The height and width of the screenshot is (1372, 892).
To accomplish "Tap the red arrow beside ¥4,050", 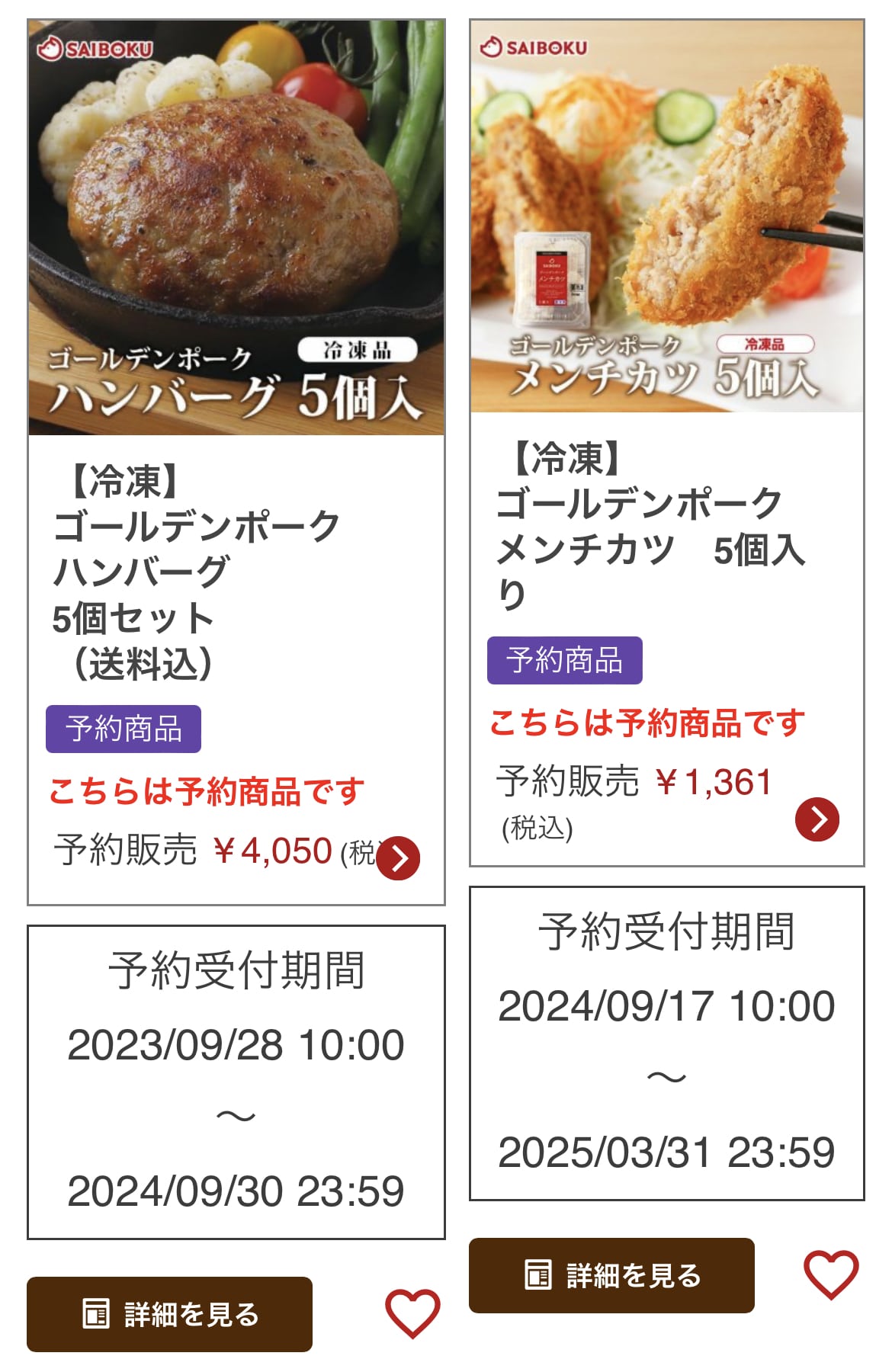I will point(398,859).
